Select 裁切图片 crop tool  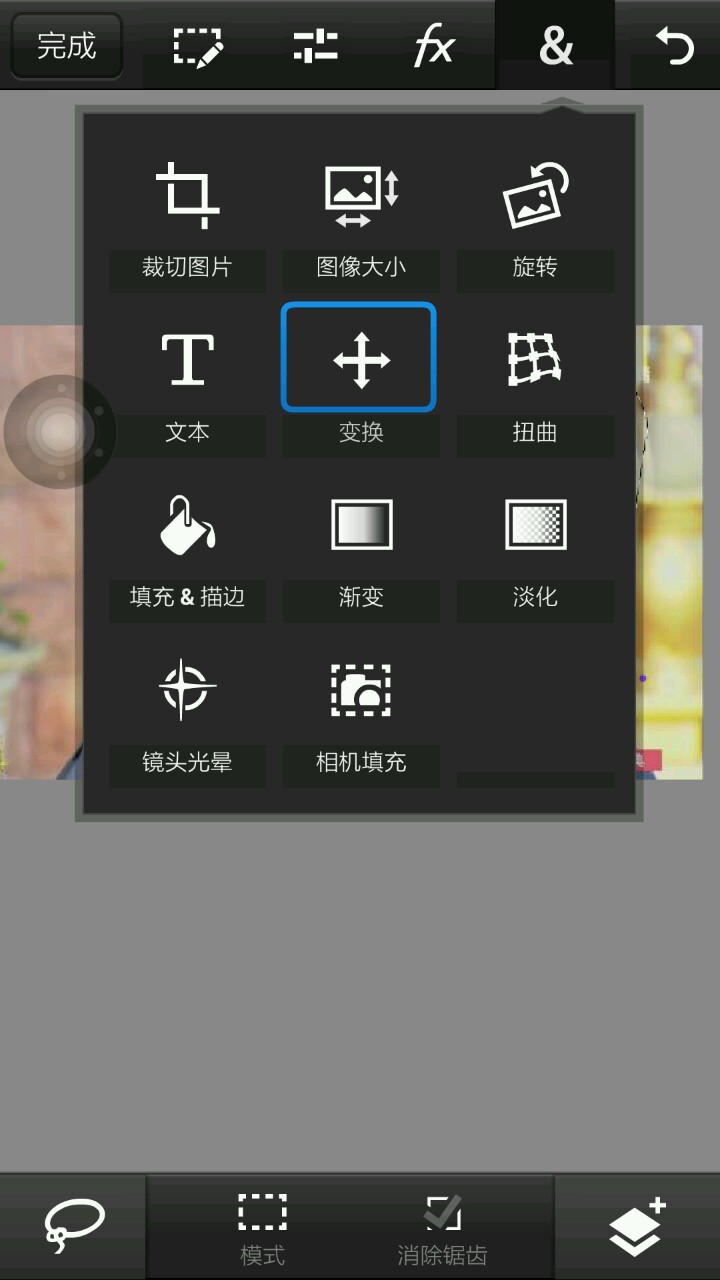click(187, 214)
